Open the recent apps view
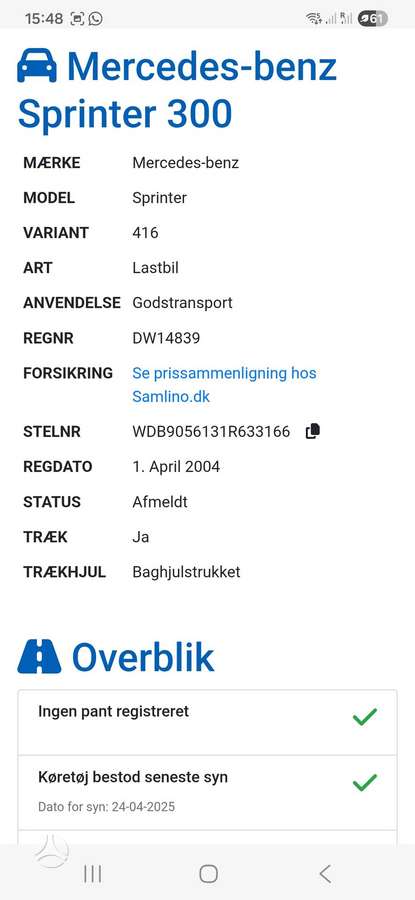This screenshot has width=415, height=900. point(92,874)
